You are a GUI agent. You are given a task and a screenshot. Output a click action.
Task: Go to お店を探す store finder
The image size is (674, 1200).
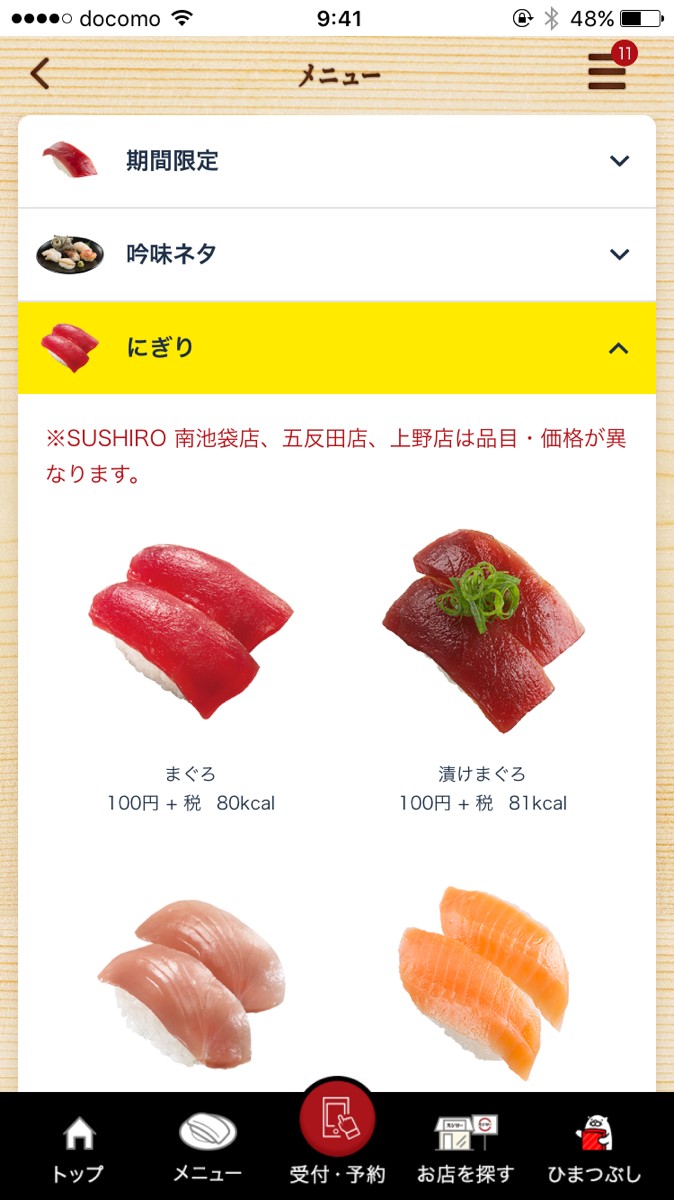(x=465, y=1148)
